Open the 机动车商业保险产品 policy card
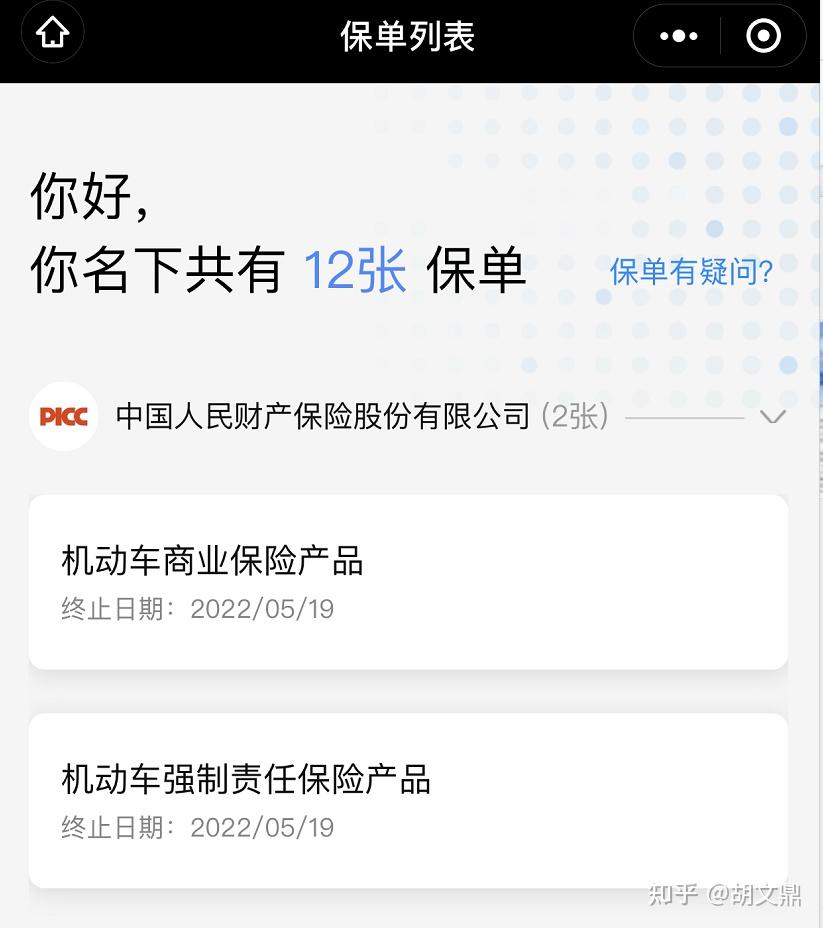823x928 pixels. click(408, 581)
